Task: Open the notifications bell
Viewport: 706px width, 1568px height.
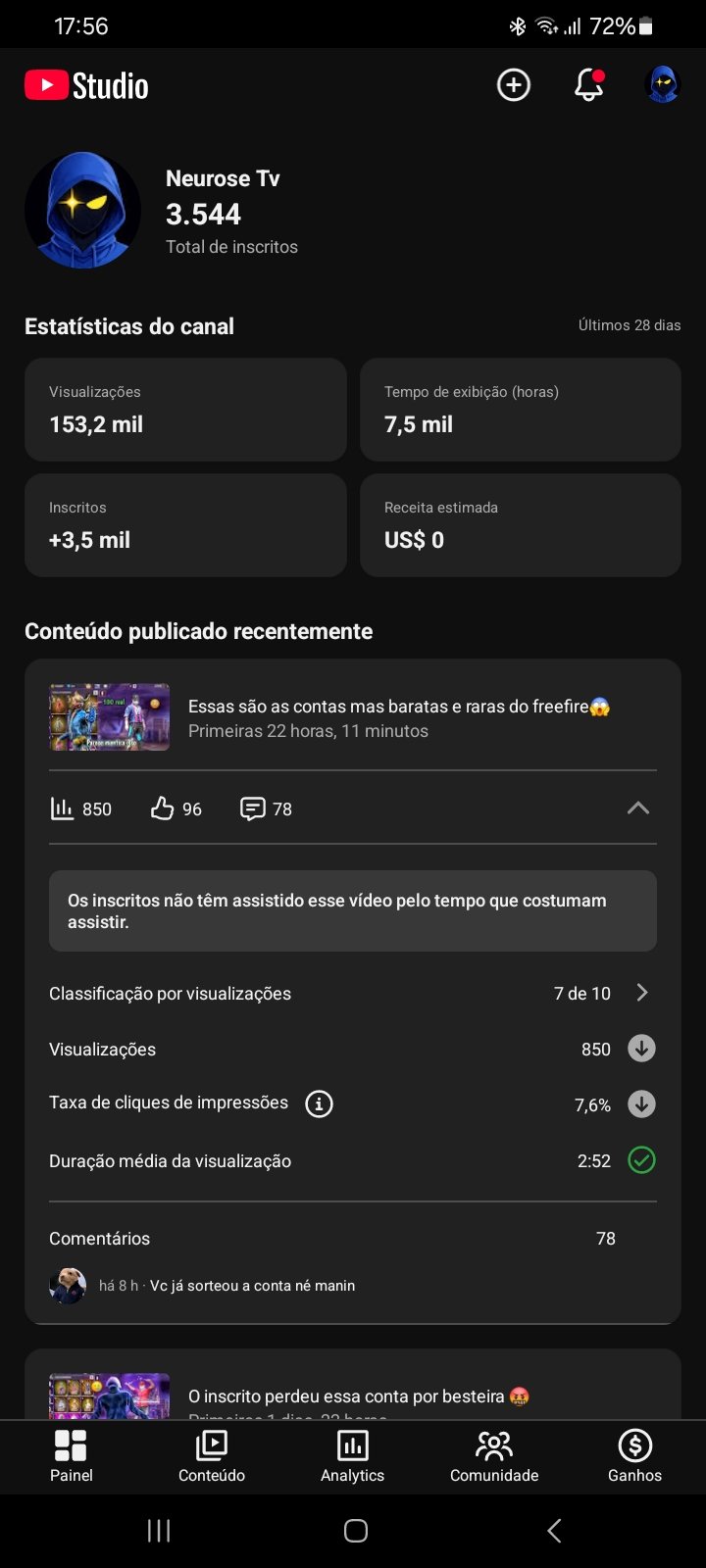Action: coord(588,85)
